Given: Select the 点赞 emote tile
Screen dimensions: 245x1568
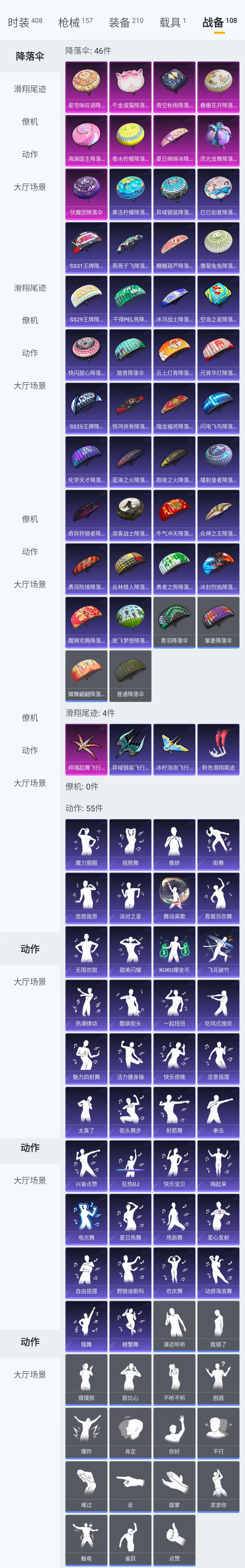Looking at the screenshot, I should [x=174, y=1540].
